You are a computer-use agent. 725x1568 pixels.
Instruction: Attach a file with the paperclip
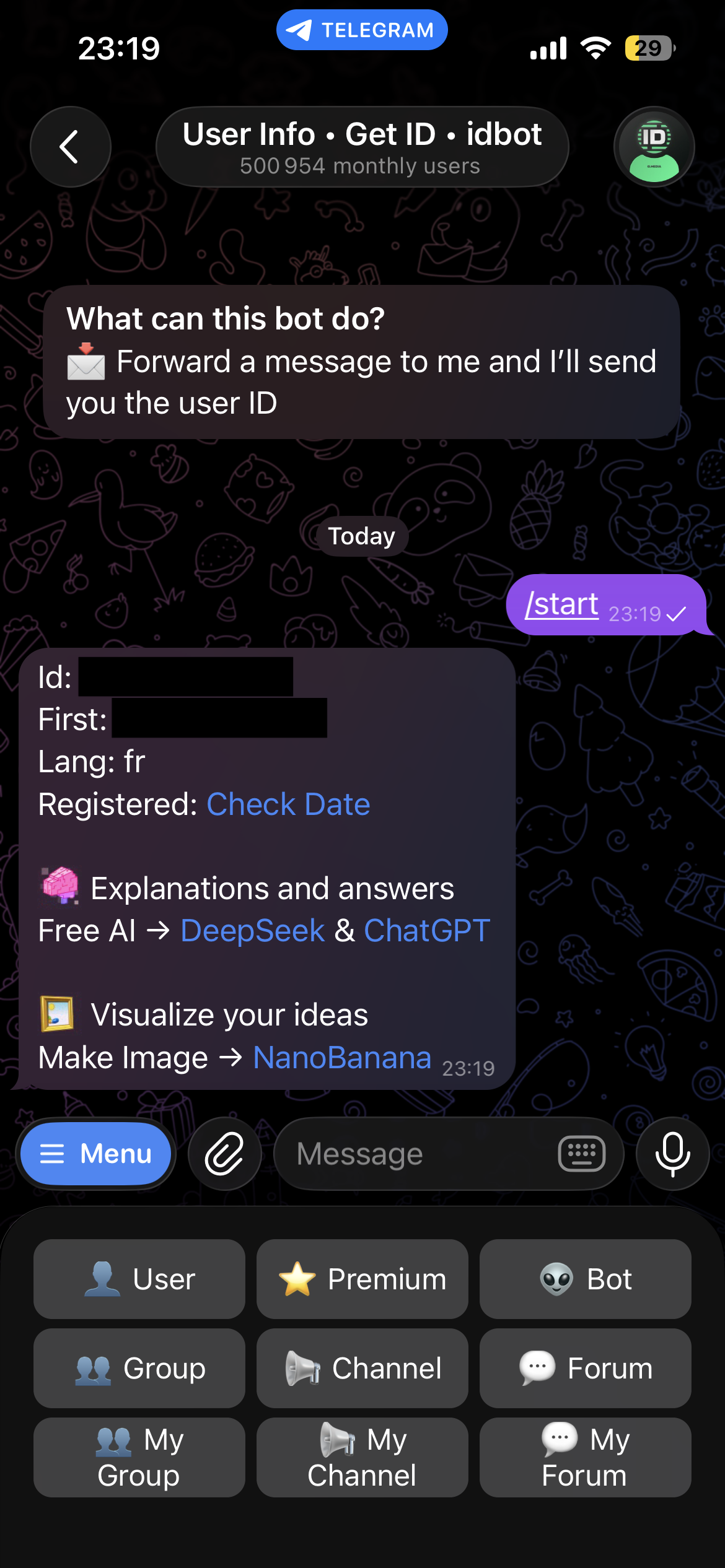pos(224,1154)
